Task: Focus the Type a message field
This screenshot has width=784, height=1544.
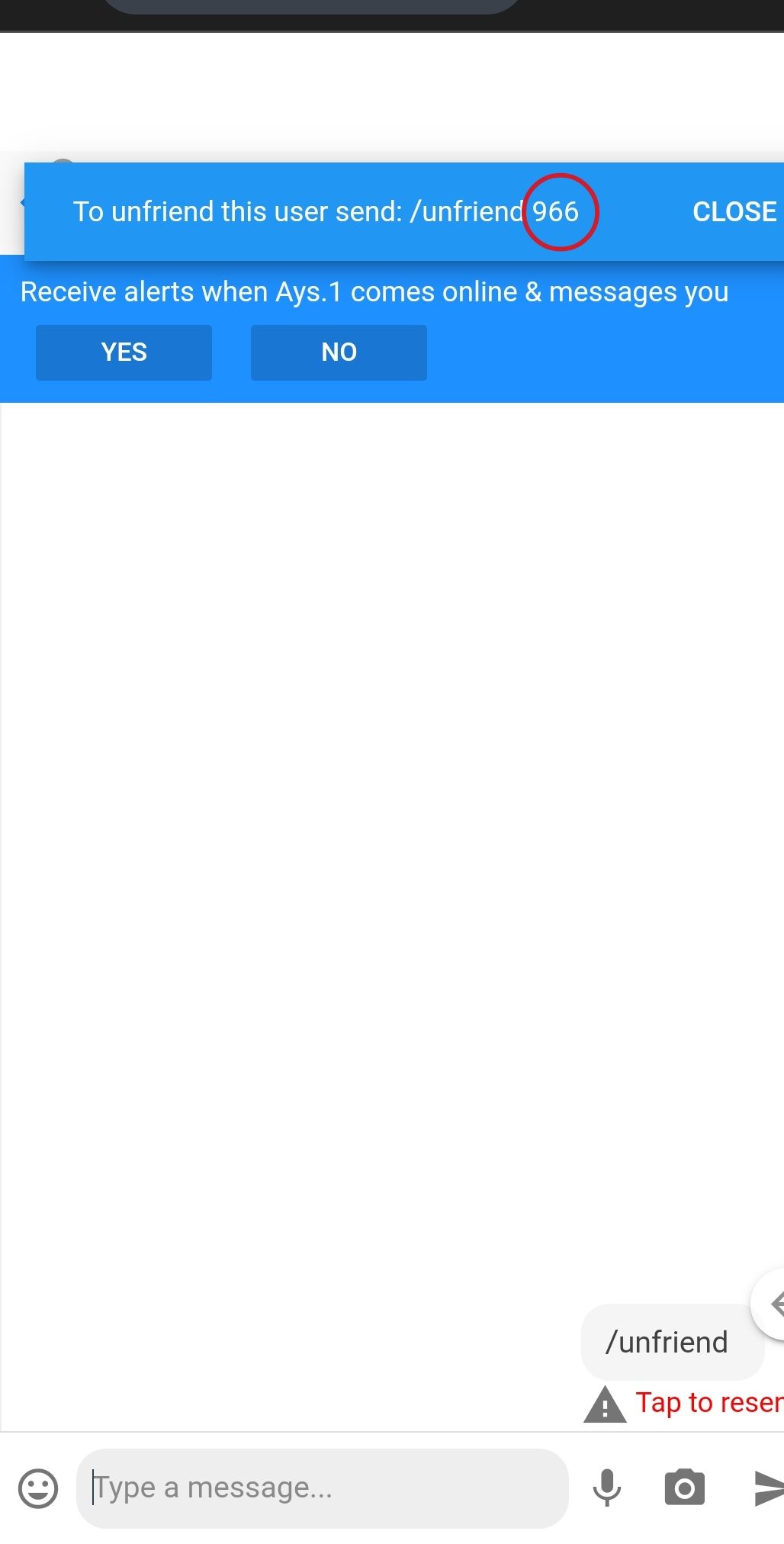Action: pyautogui.click(x=322, y=1488)
